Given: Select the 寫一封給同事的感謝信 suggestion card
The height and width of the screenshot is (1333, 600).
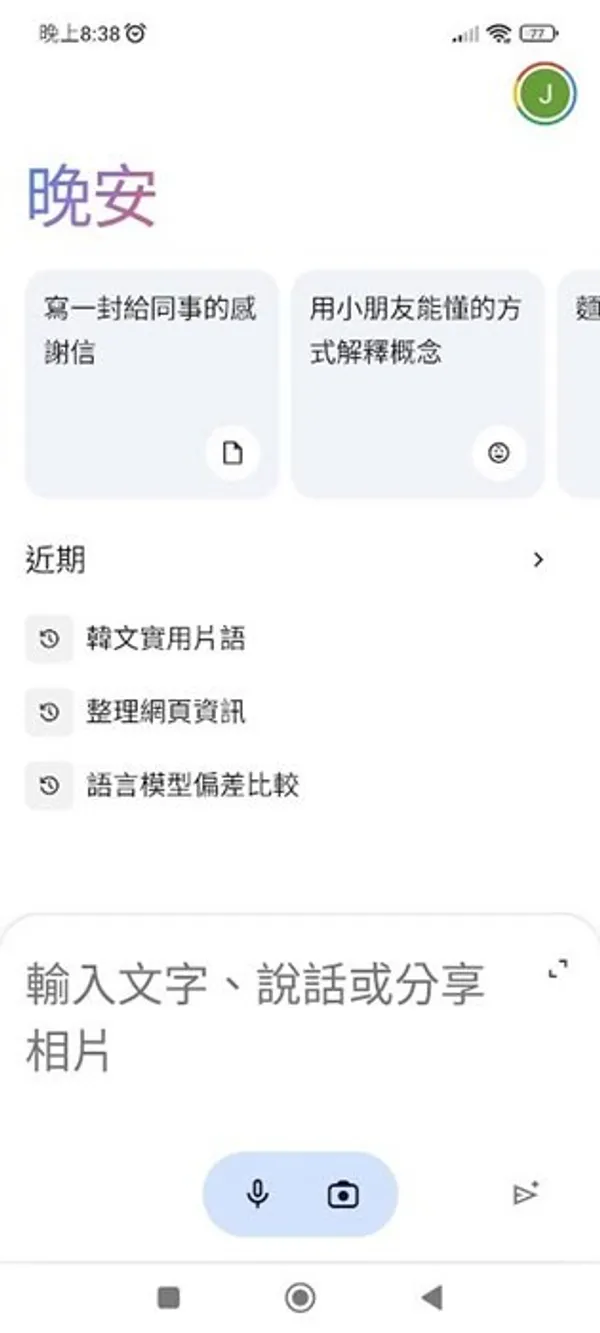Looking at the screenshot, I should click(x=151, y=383).
